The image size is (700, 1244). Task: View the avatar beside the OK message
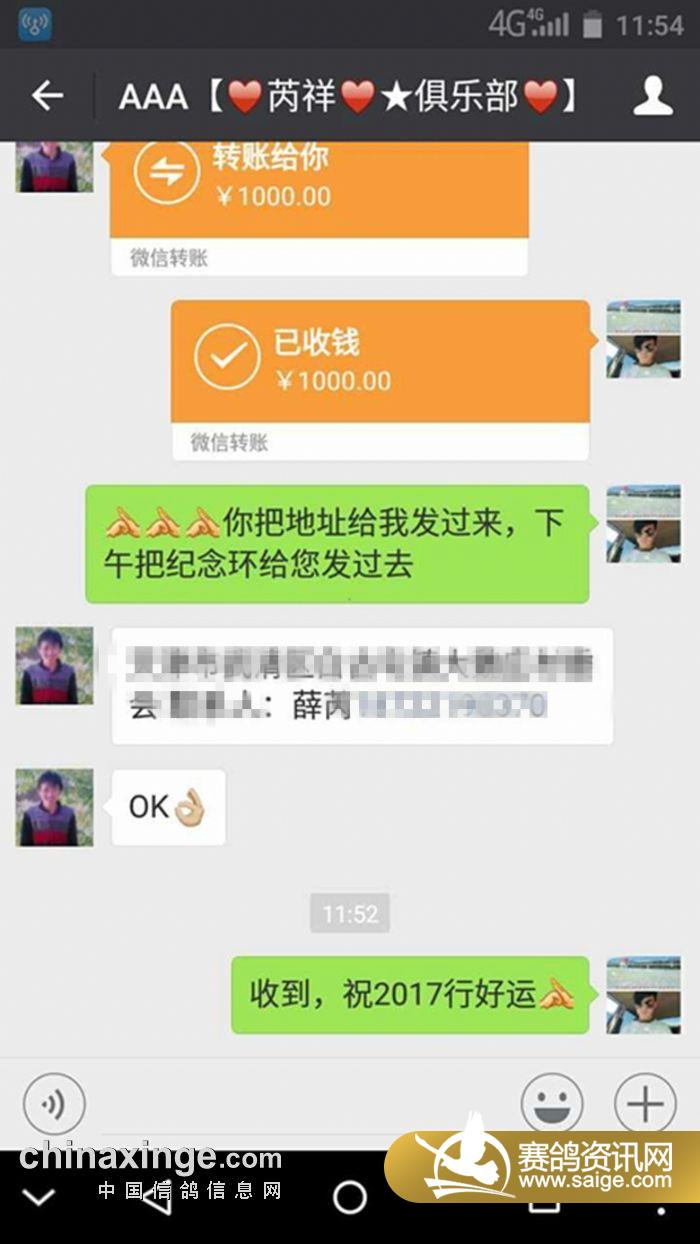pos(54,807)
